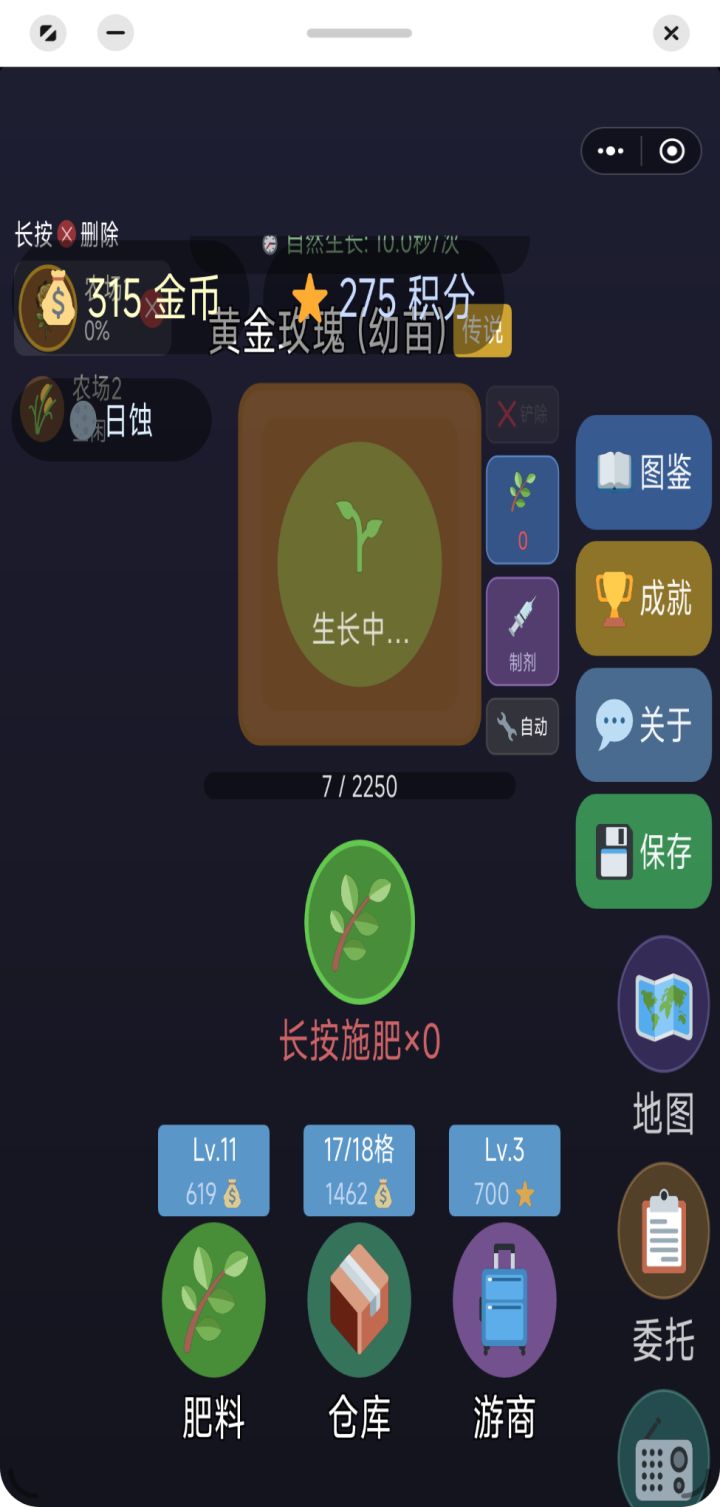The width and height of the screenshot is (720, 1507).
Task: Toggle the leaf quick-fertilize button showing 0
Action: (x=521, y=510)
